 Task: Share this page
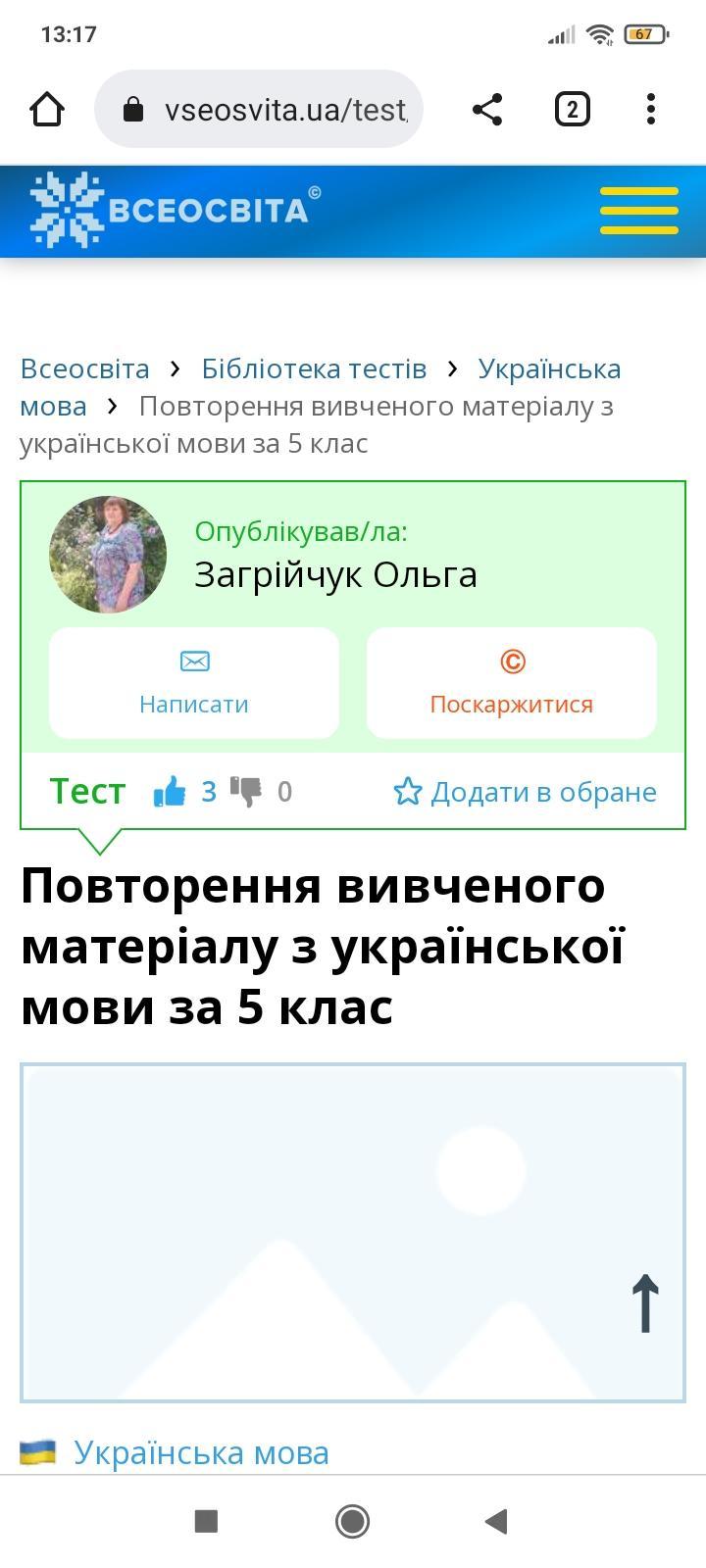coord(487,109)
